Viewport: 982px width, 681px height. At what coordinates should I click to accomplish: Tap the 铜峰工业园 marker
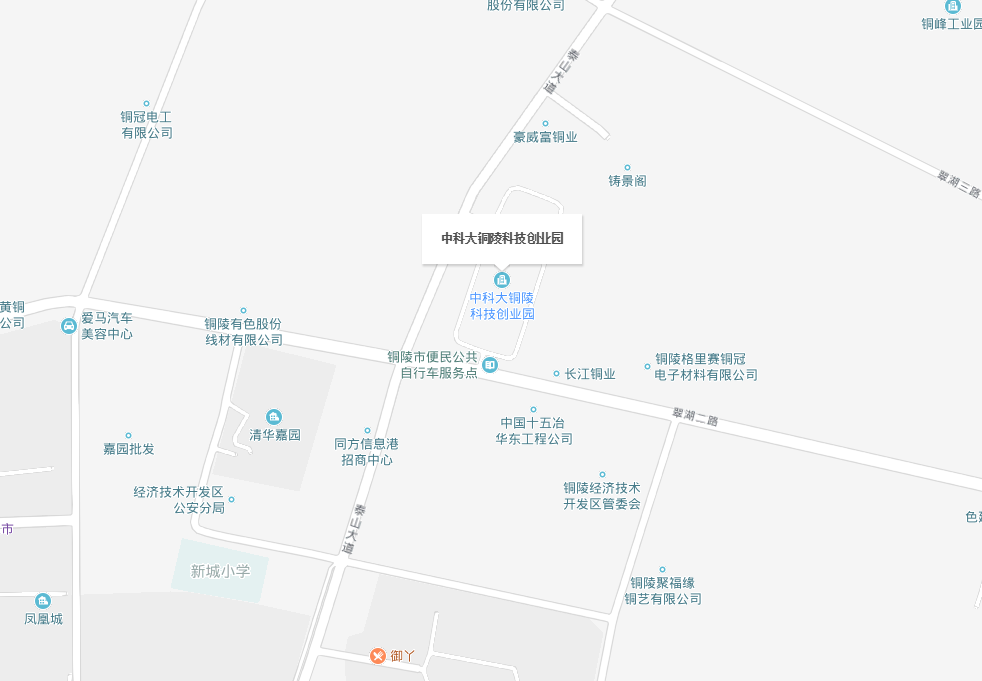(953, 7)
